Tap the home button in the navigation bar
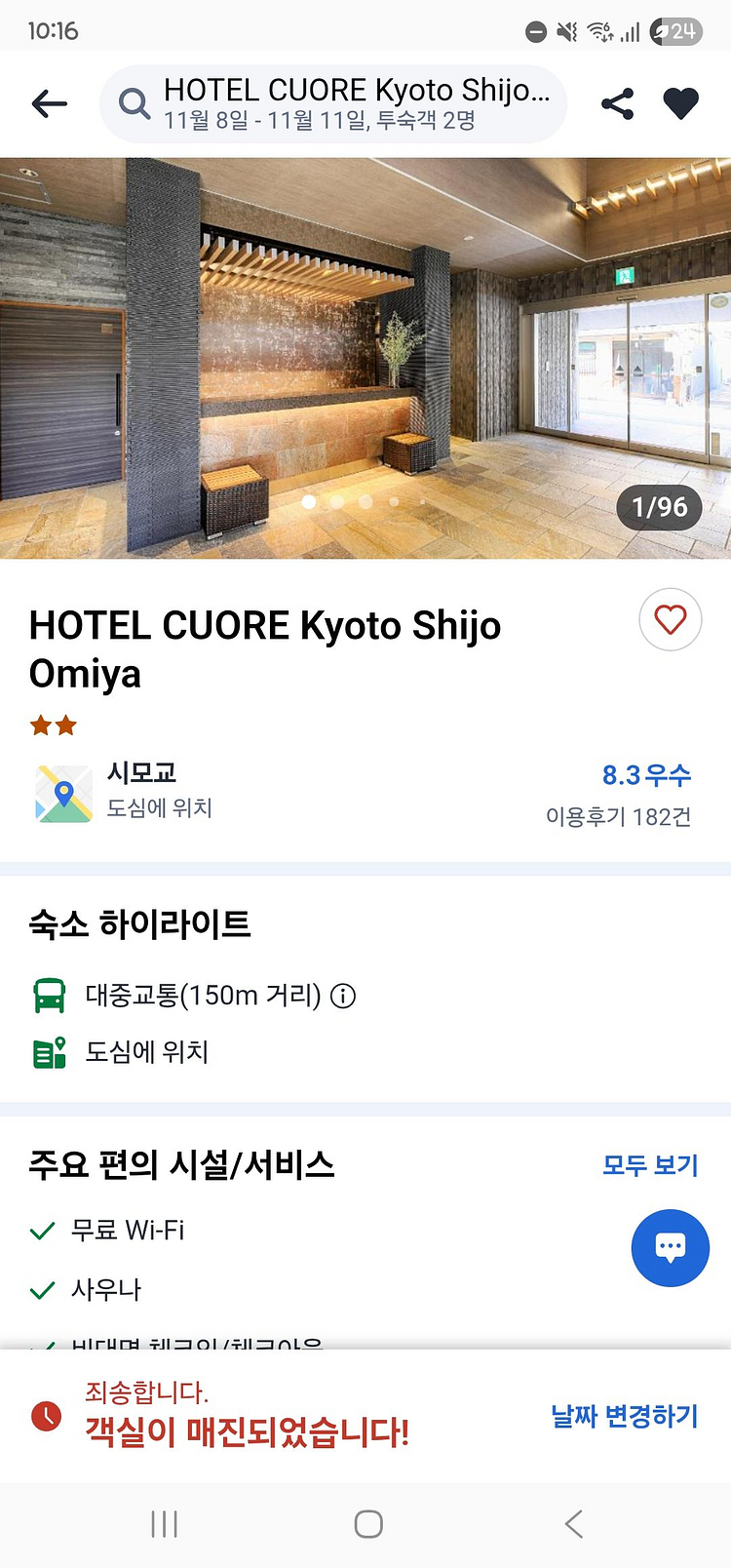Screen dimensions: 731x1568 point(366,1523)
